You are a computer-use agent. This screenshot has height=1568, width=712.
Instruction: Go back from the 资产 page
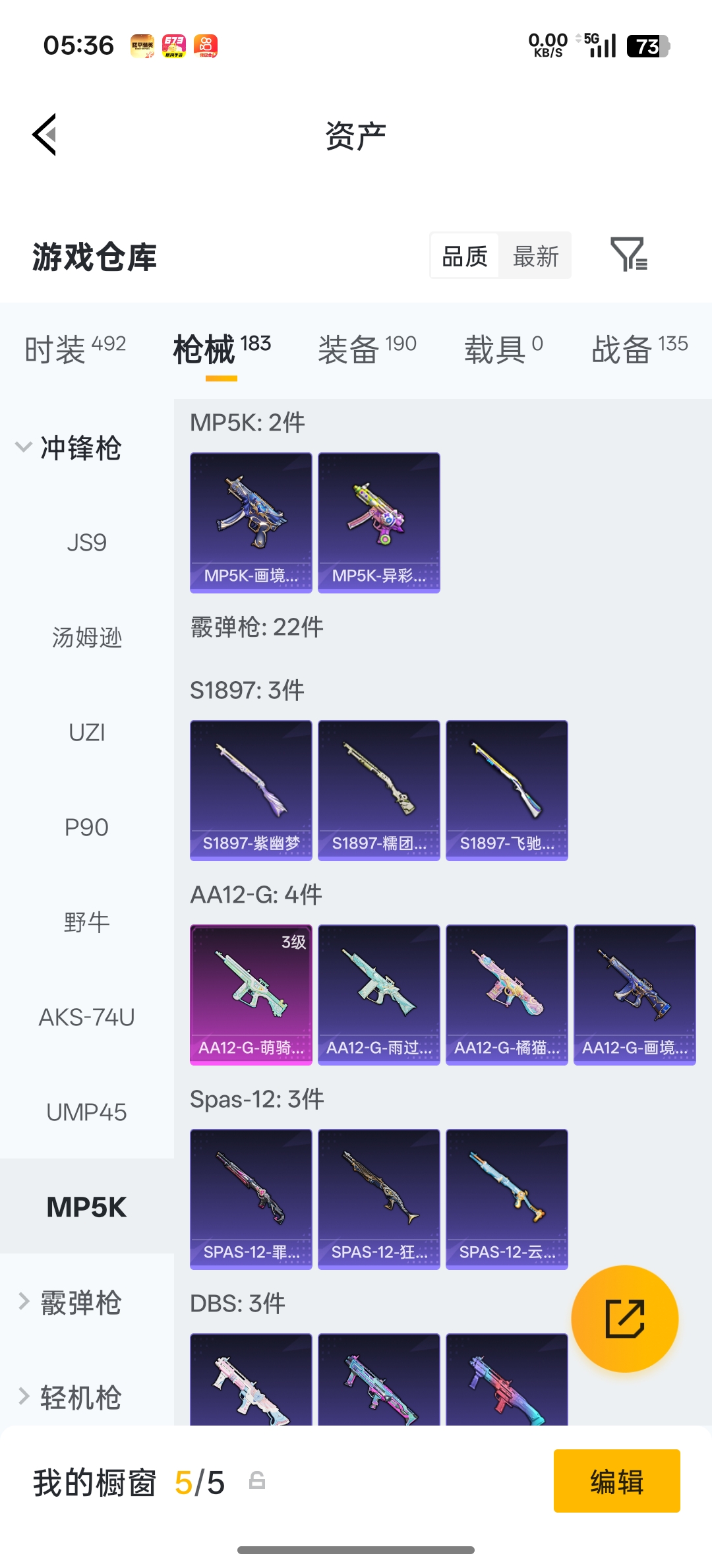(45, 135)
